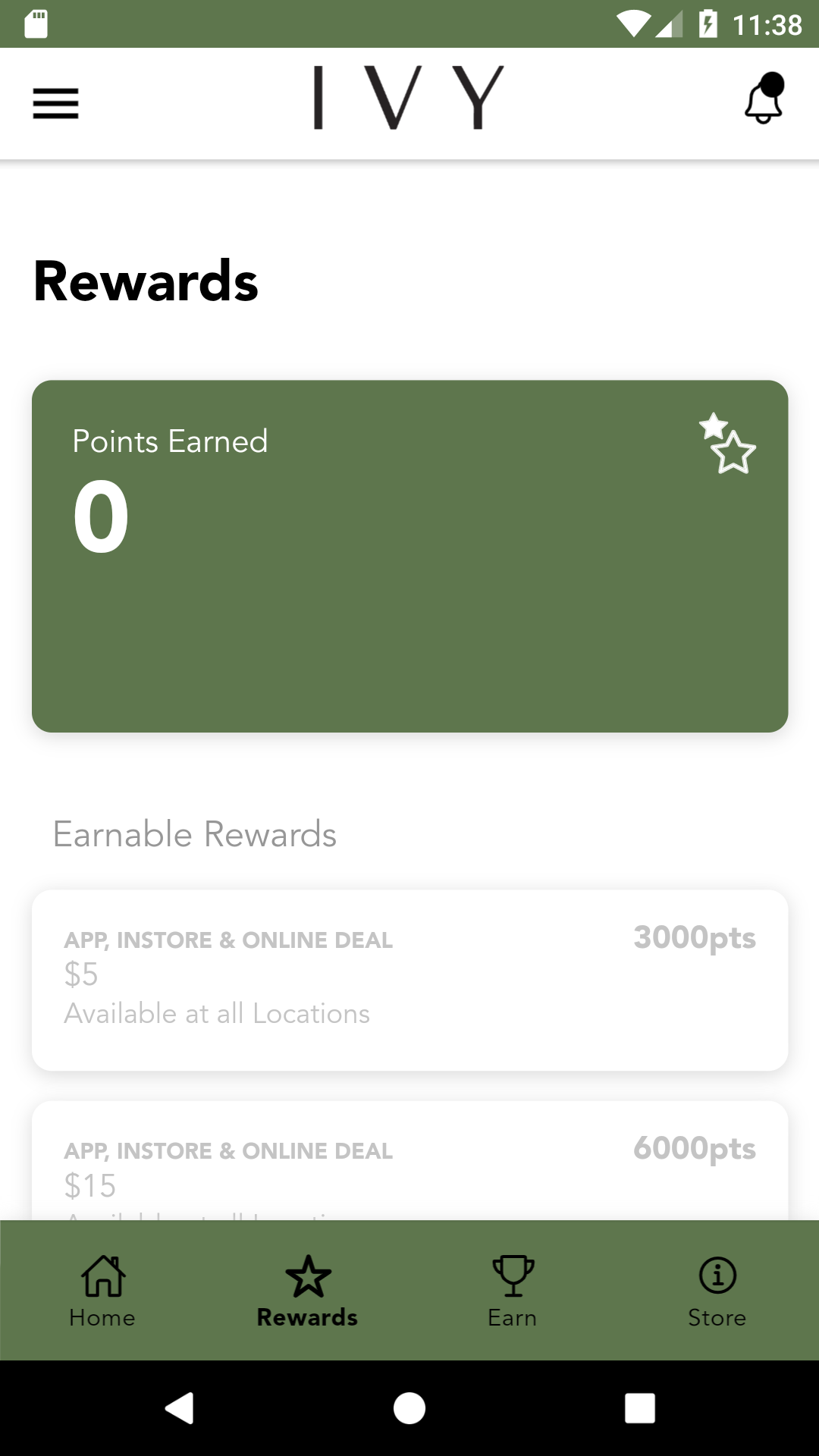819x1456 pixels.
Task: View the $5 reward for 3000pts
Action: pyautogui.click(x=409, y=979)
